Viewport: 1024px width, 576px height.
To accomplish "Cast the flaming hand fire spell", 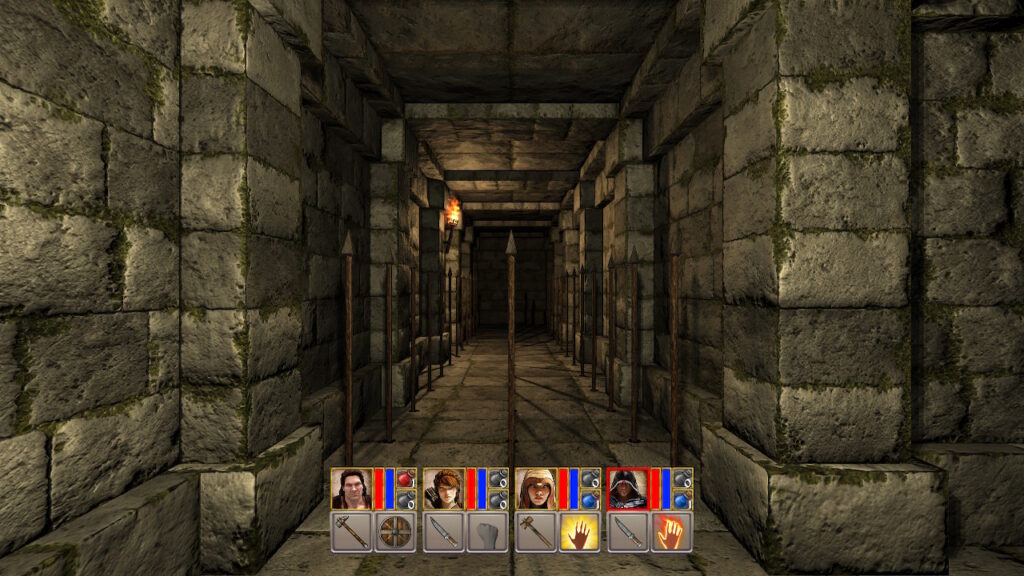I will [x=671, y=532].
